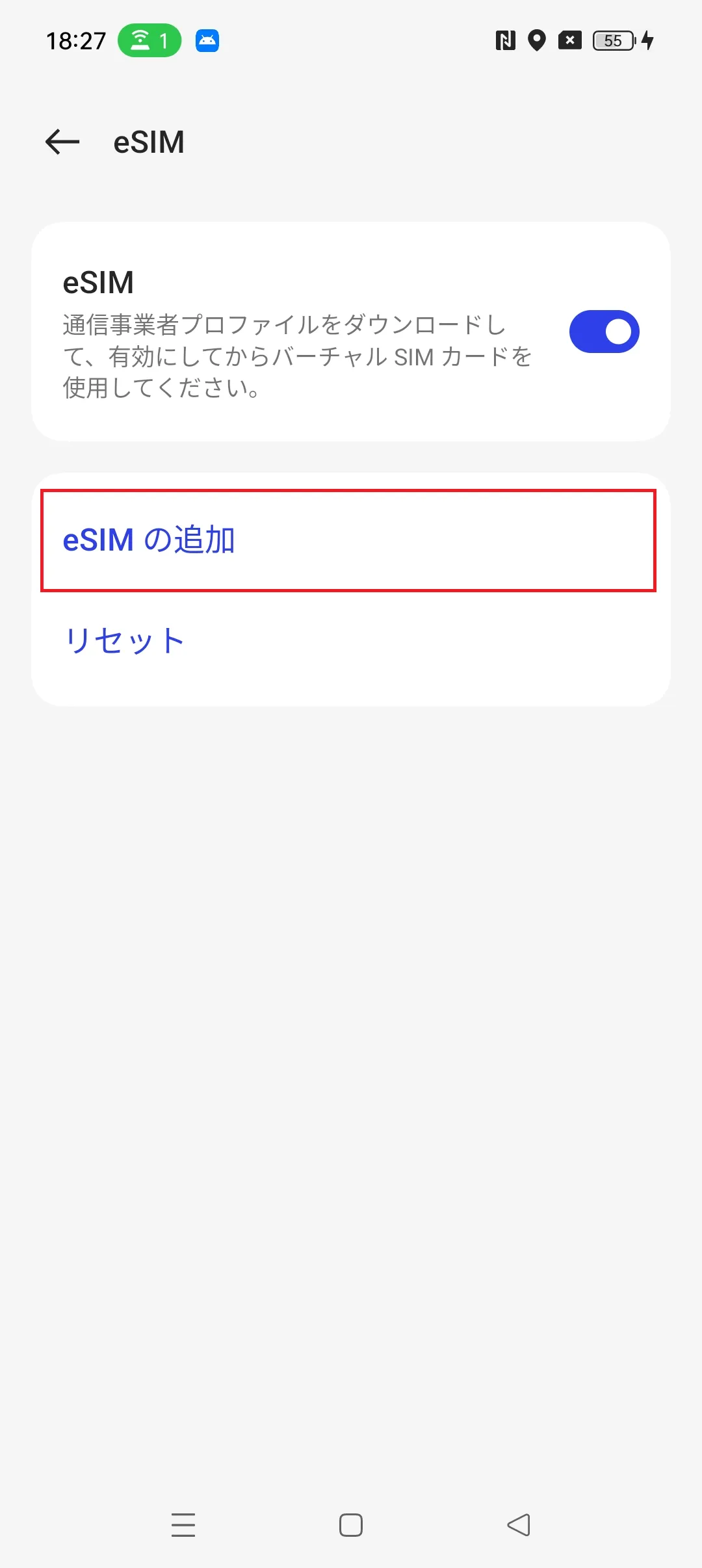Tap the charging bolt icon
Viewport: 702px width, 1568px height.
(647, 40)
